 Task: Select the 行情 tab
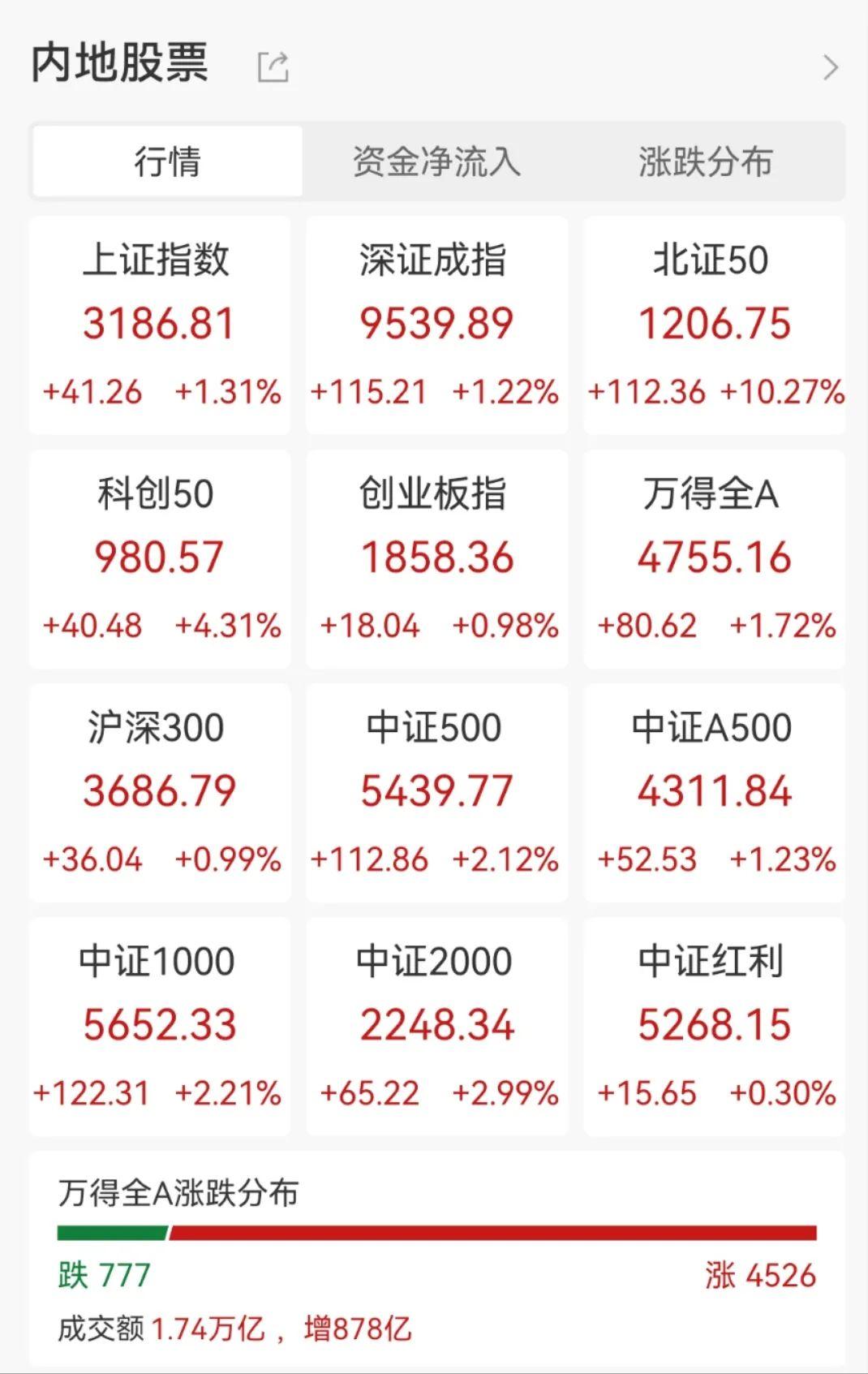pyautogui.click(x=167, y=161)
